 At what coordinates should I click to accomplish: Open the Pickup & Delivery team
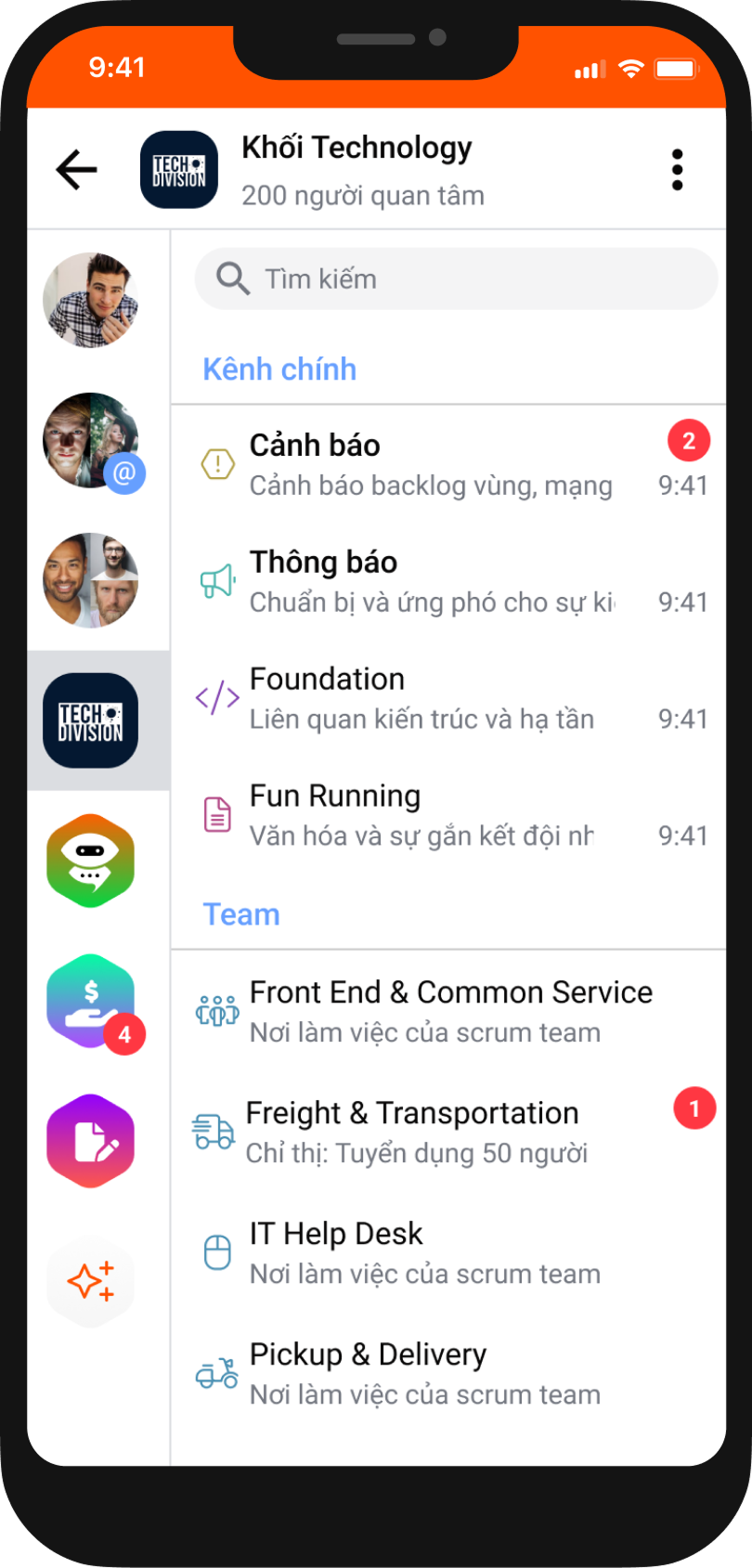(447, 1374)
